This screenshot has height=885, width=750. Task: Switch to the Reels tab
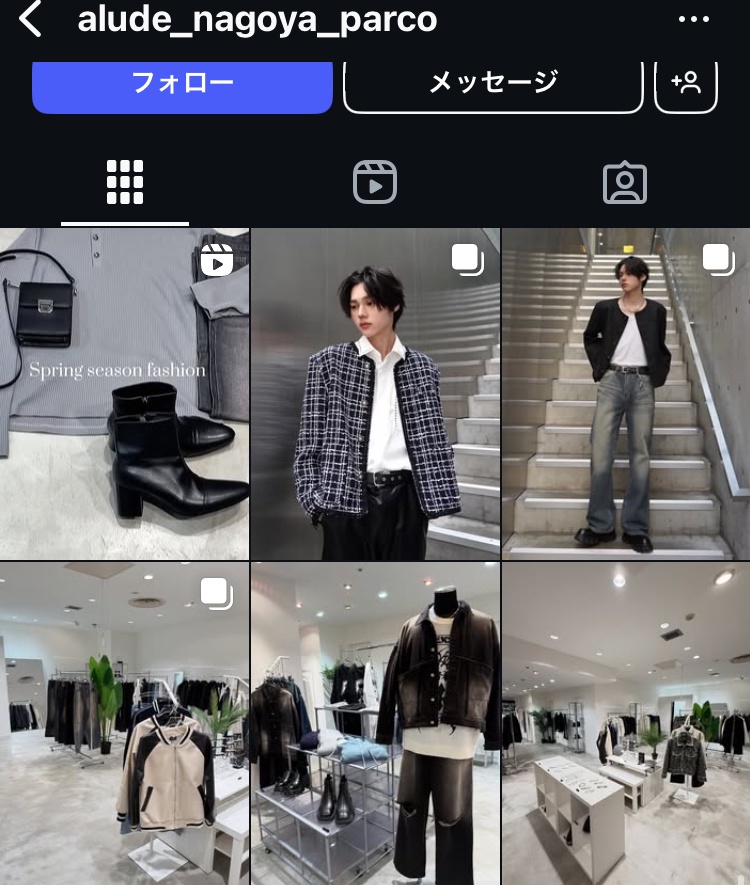(x=375, y=183)
